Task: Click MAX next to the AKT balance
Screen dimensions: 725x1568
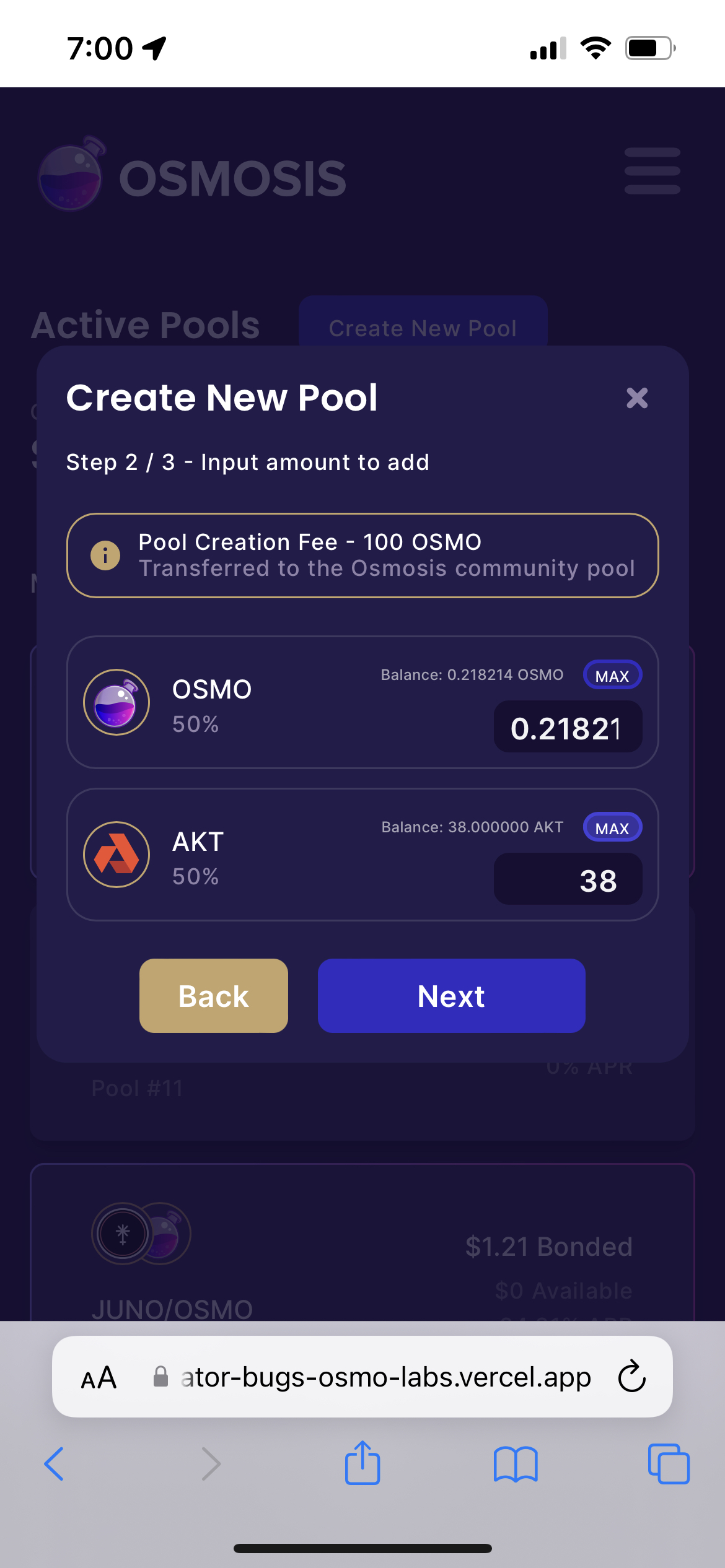Action: tap(612, 827)
